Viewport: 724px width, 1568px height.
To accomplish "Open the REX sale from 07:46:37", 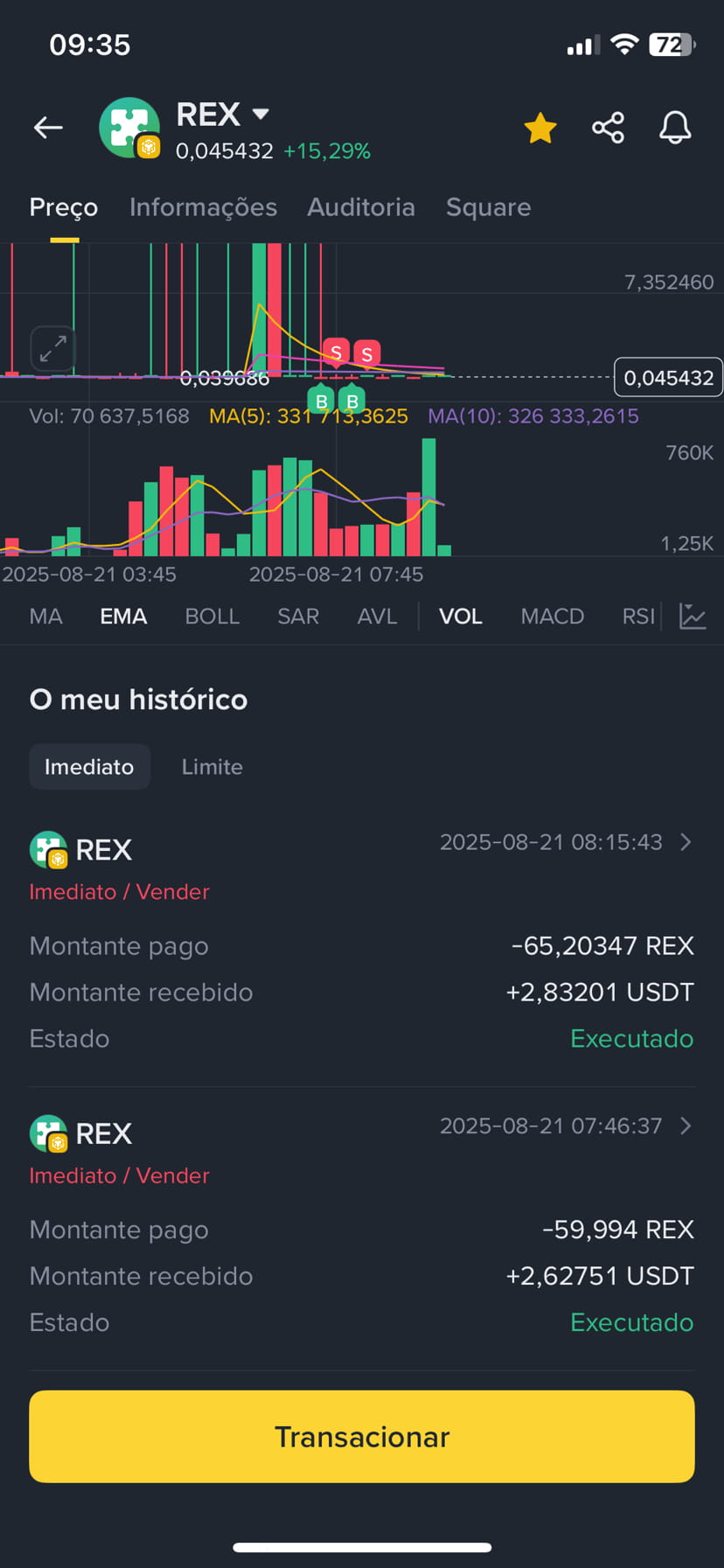I will [x=362, y=1226].
